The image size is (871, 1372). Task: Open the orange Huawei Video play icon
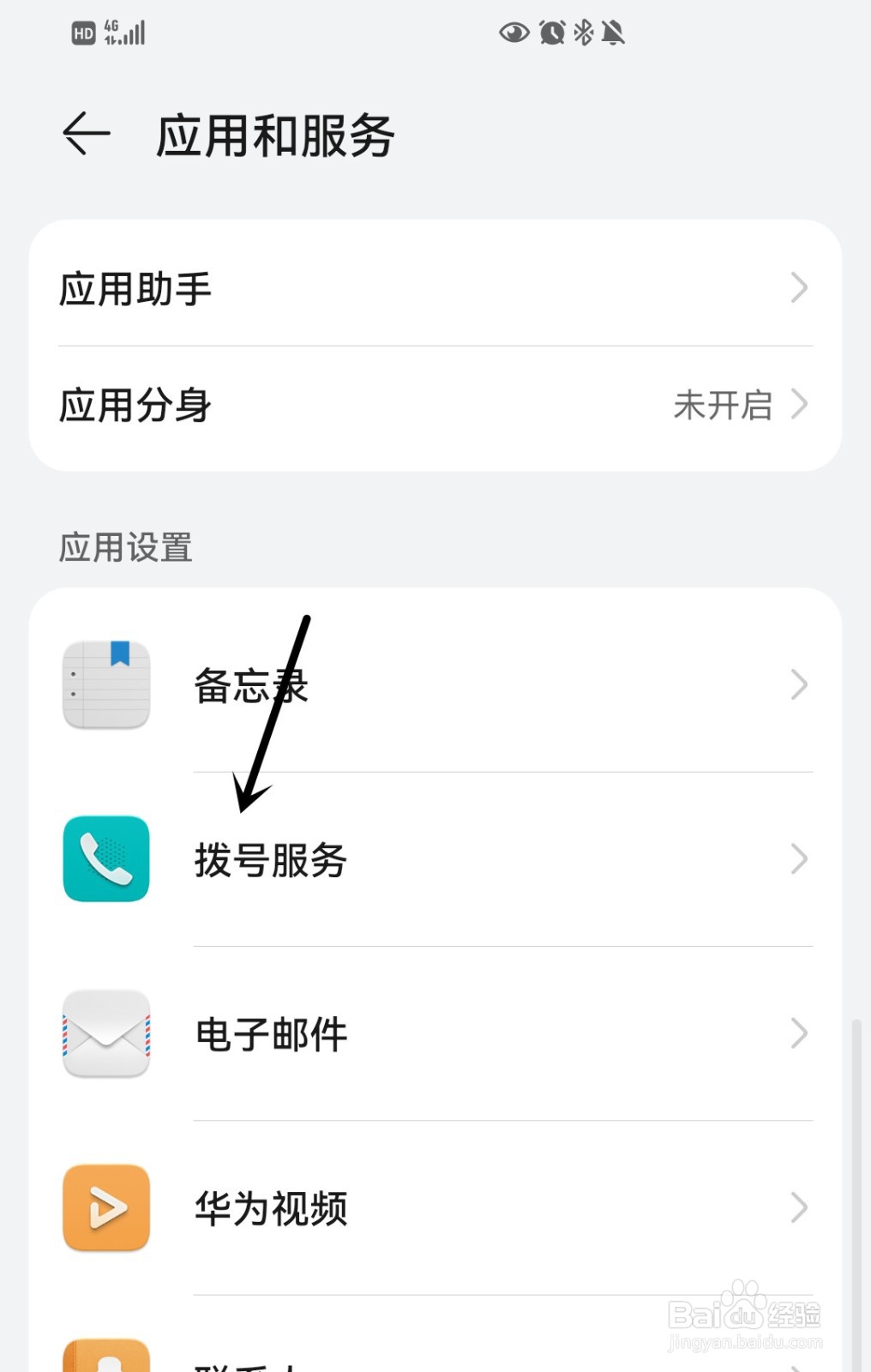[105, 1207]
